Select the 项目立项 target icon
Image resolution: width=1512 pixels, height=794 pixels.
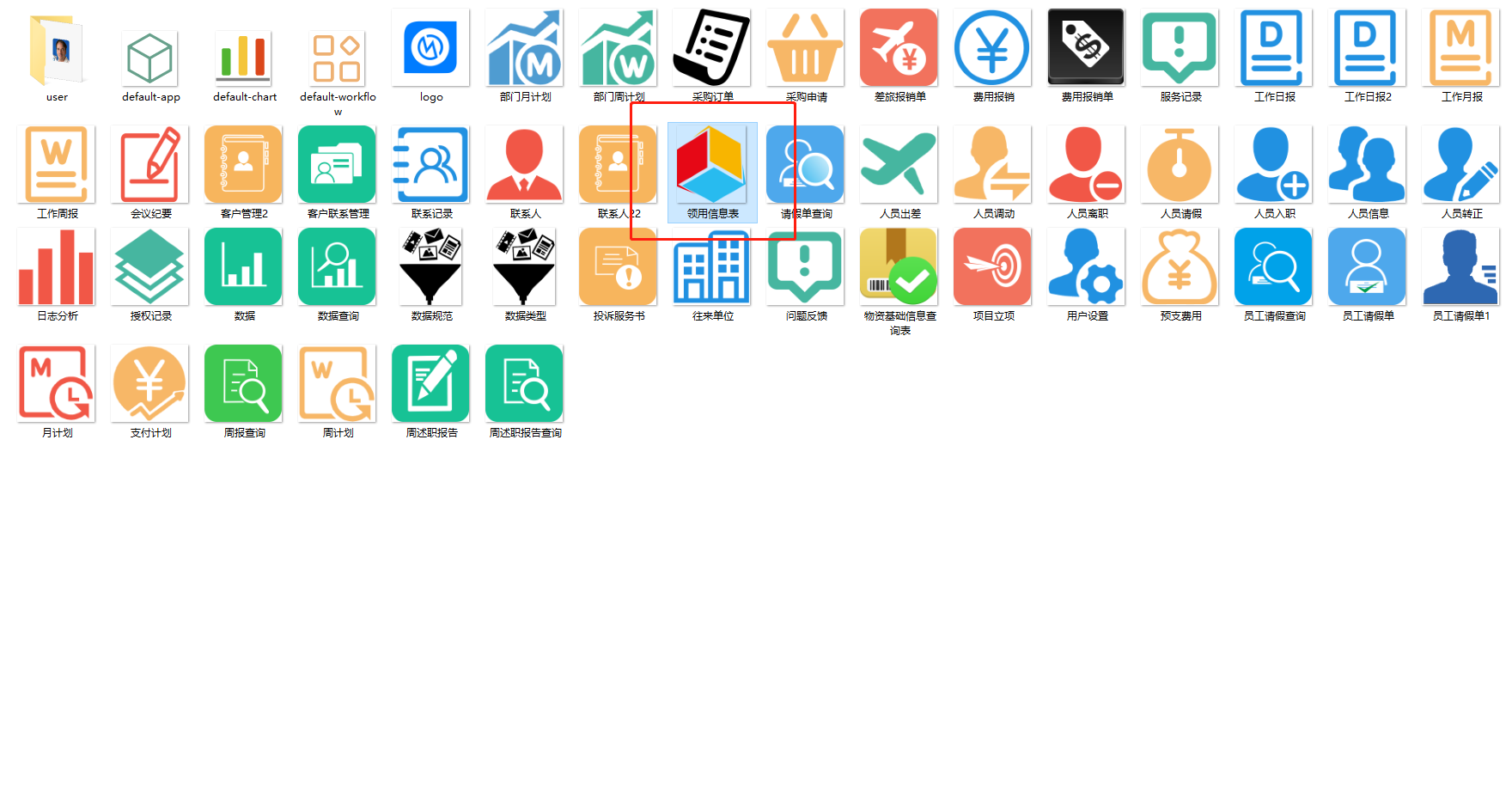pyautogui.click(x=993, y=267)
